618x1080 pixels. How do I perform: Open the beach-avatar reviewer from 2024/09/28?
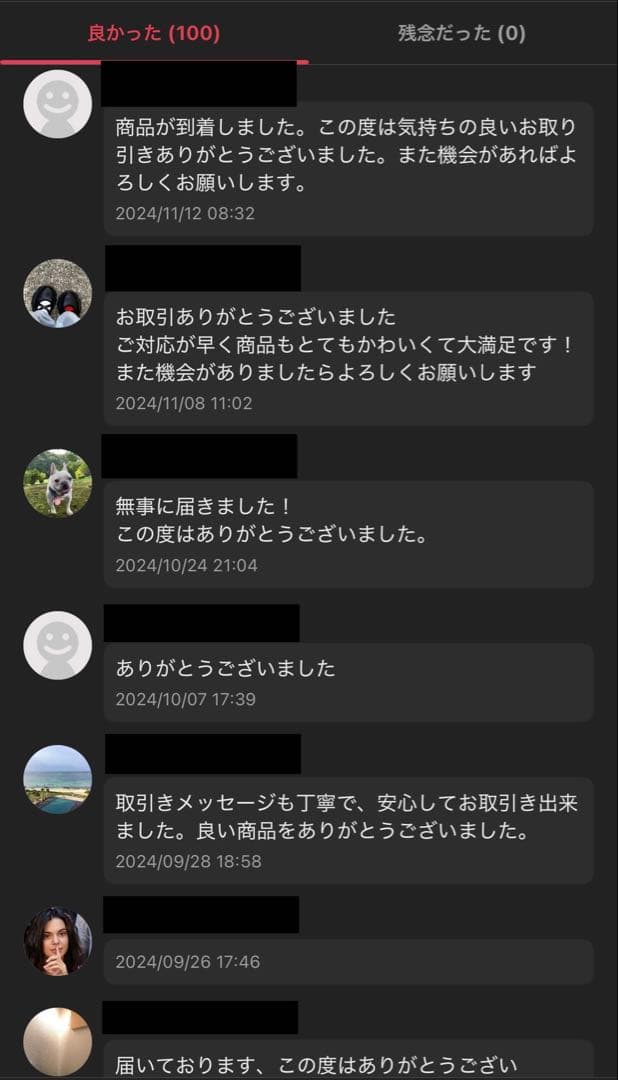[x=58, y=779]
